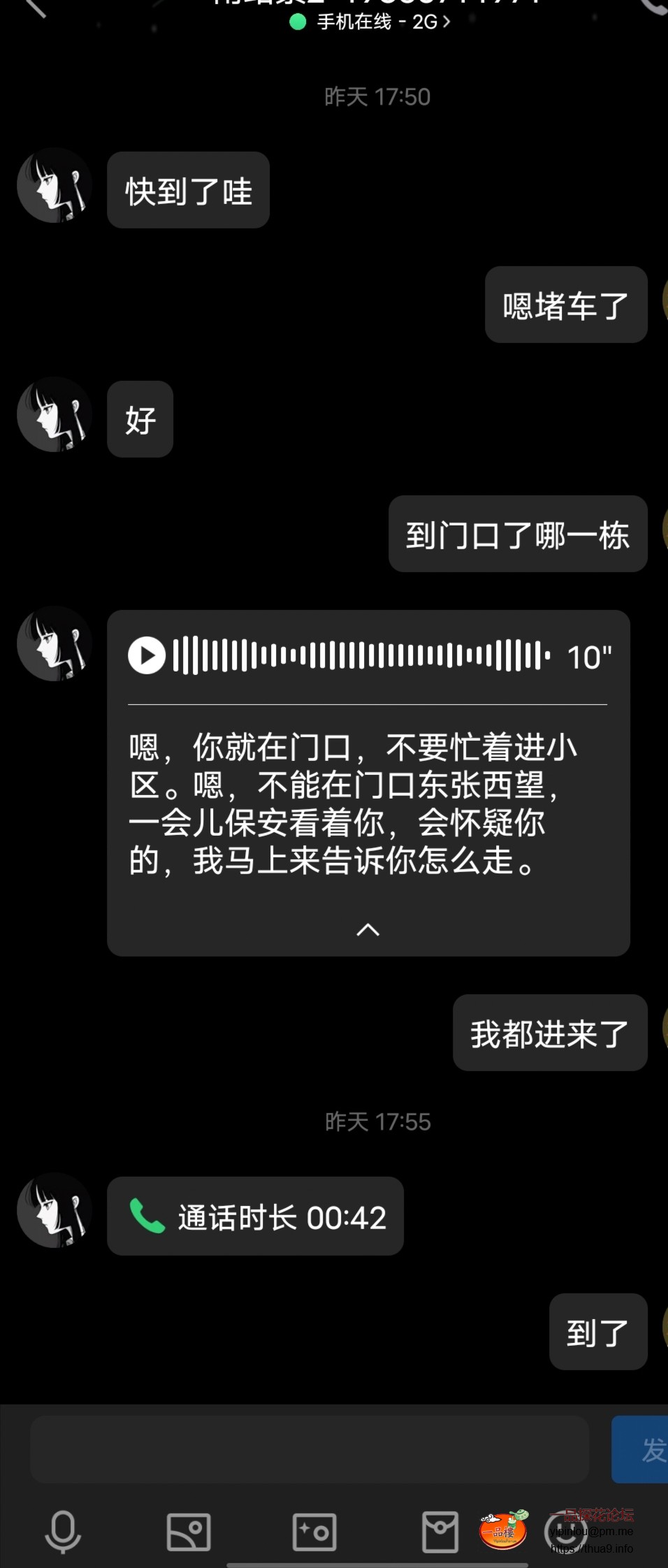Image resolution: width=668 pixels, height=1568 pixels.
Task: Tap the 通话时长 00:42 call record
Action: pos(256,1217)
